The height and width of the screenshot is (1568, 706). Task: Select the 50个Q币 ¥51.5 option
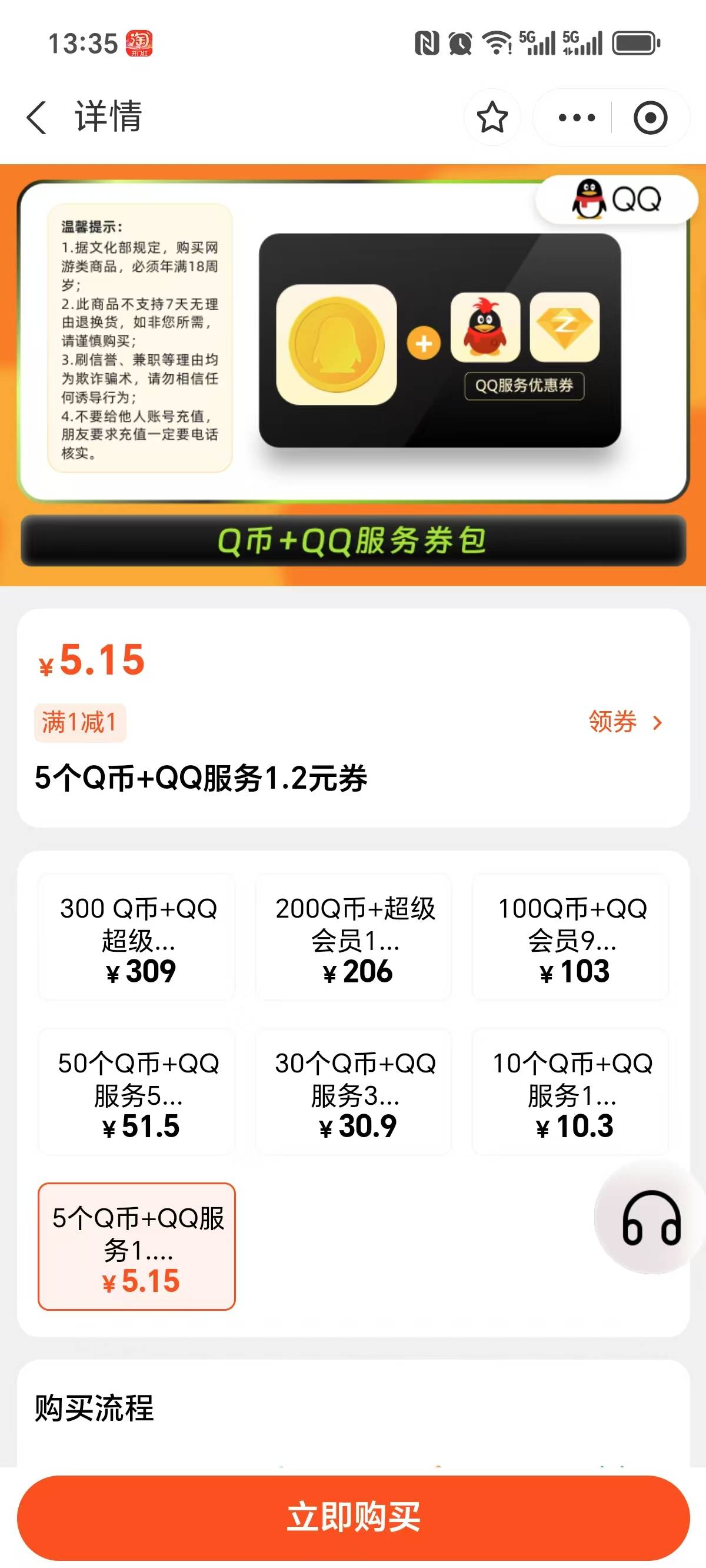point(137,1092)
